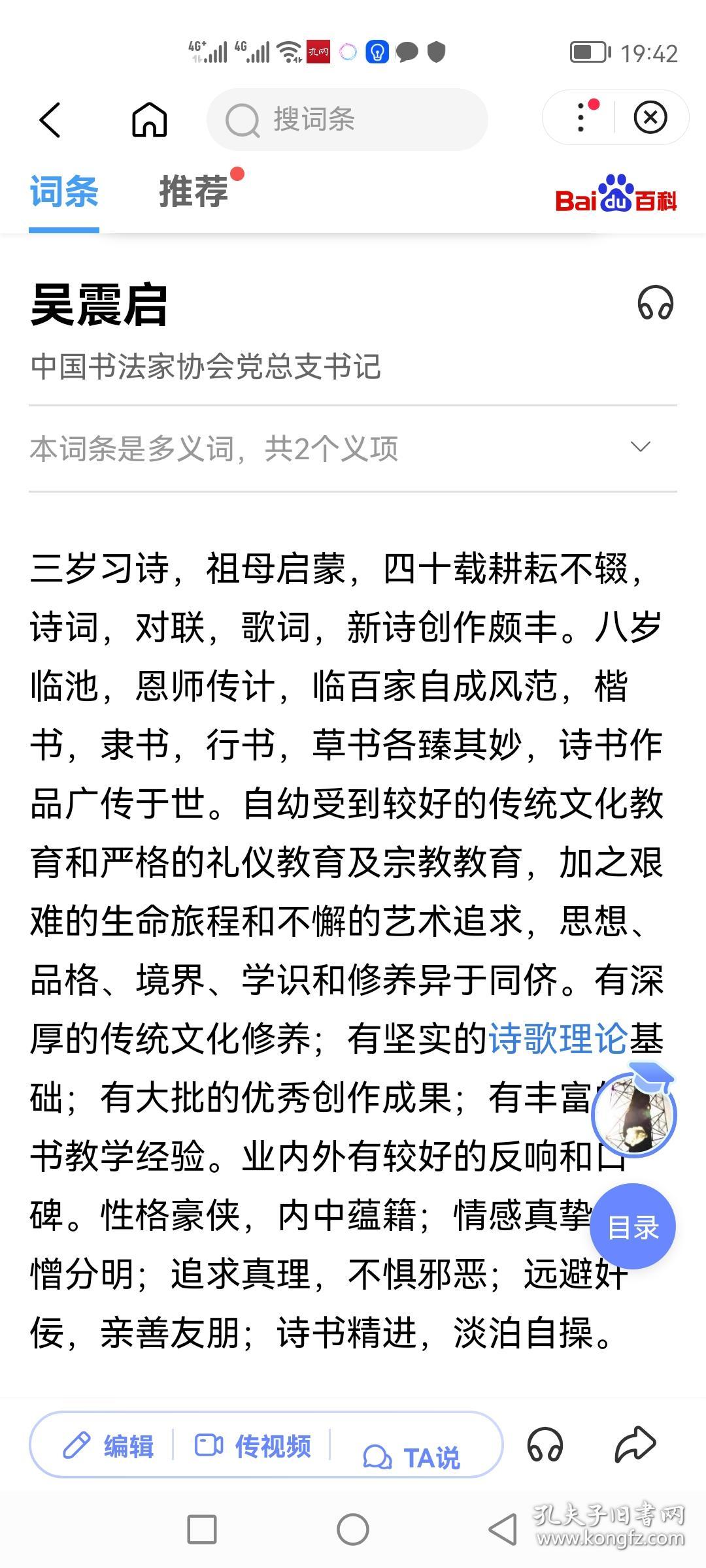The width and height of the screenshot is (706, 1568).
Task: Select the 词条 tab
Action: [x=64, y=191]
